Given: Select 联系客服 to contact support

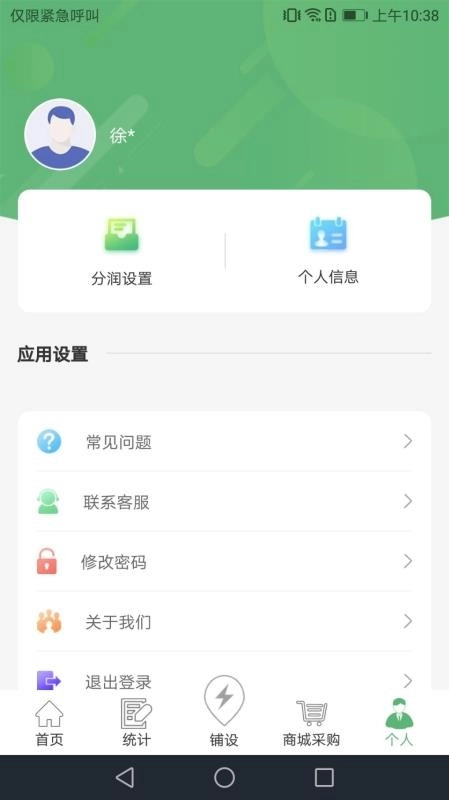Looking at the screenshot, I should 224,502.
